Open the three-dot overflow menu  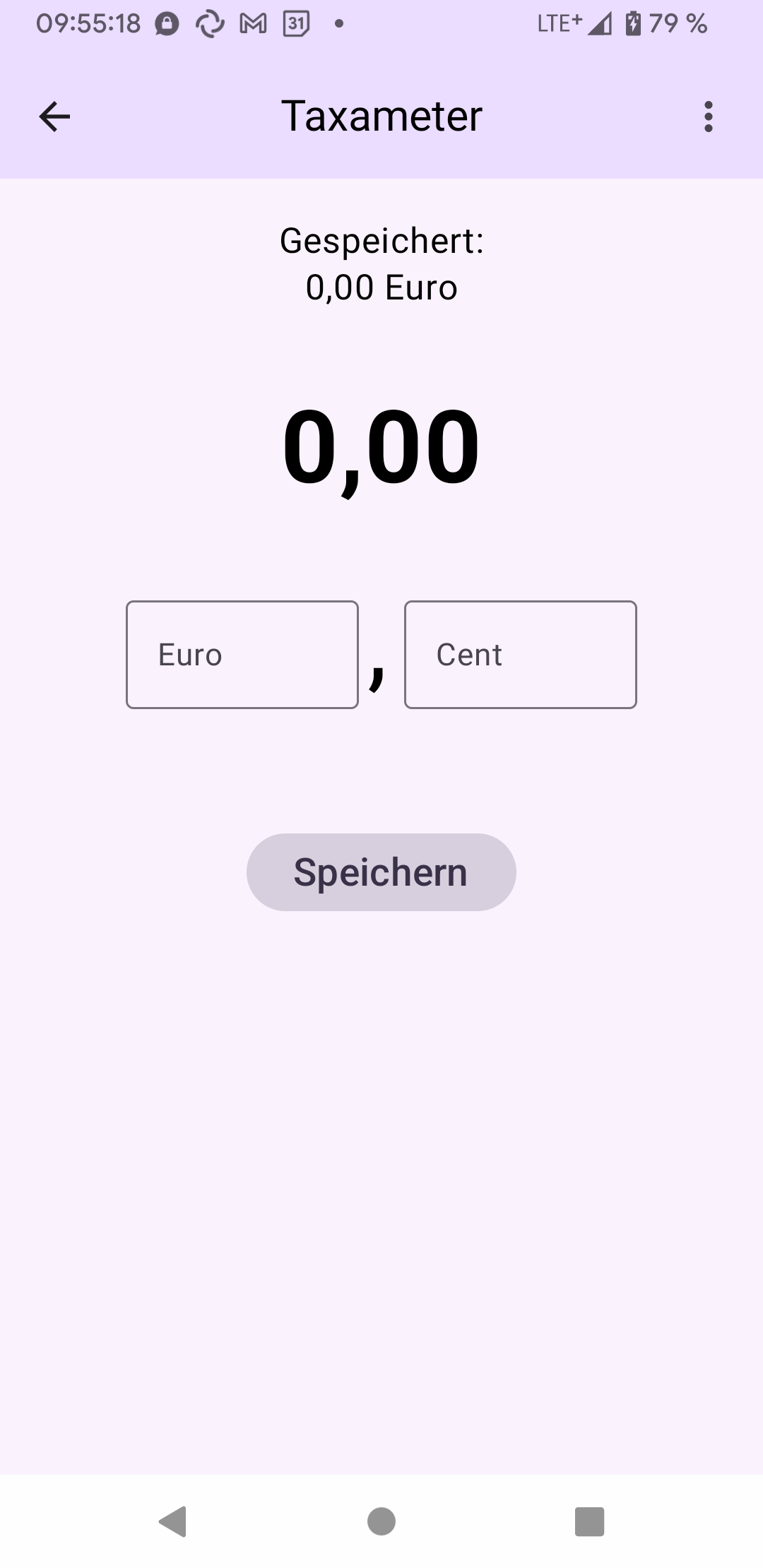708,117
